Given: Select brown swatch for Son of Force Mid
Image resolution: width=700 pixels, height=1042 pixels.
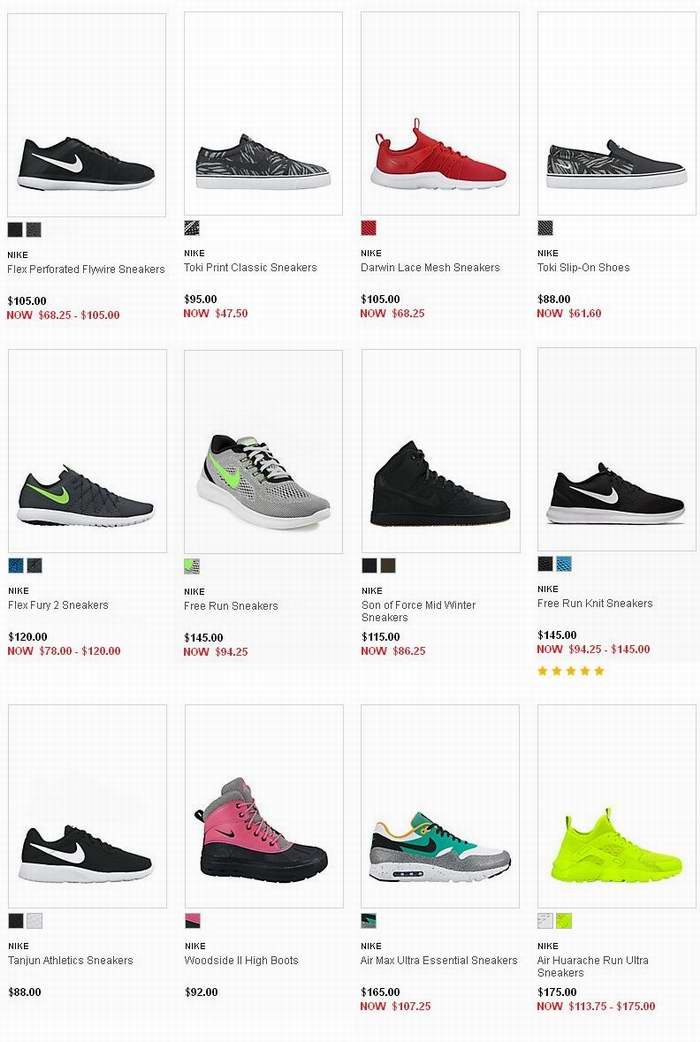Looking at the screenshot, I should (x=388, y=566).
